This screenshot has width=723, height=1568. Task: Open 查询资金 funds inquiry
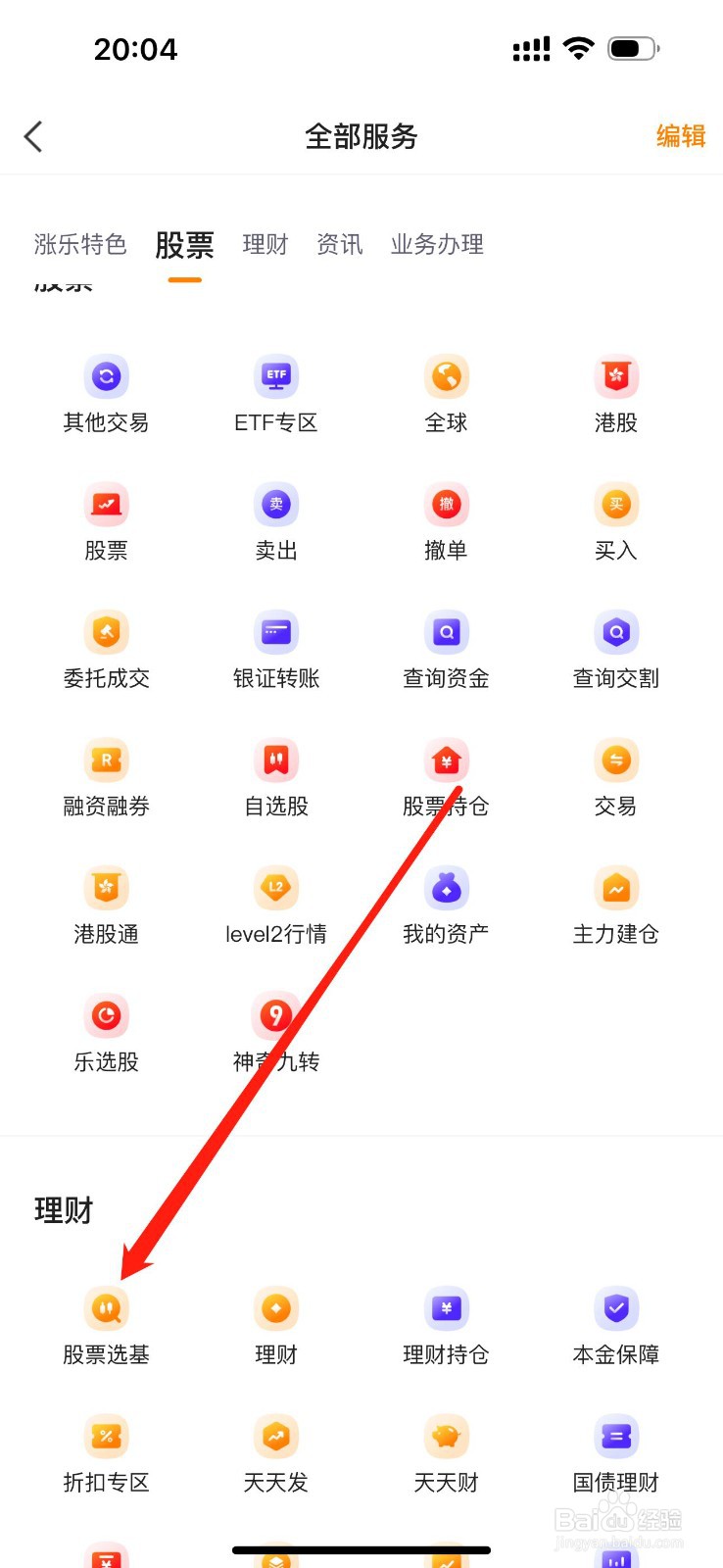coord(446,647)
